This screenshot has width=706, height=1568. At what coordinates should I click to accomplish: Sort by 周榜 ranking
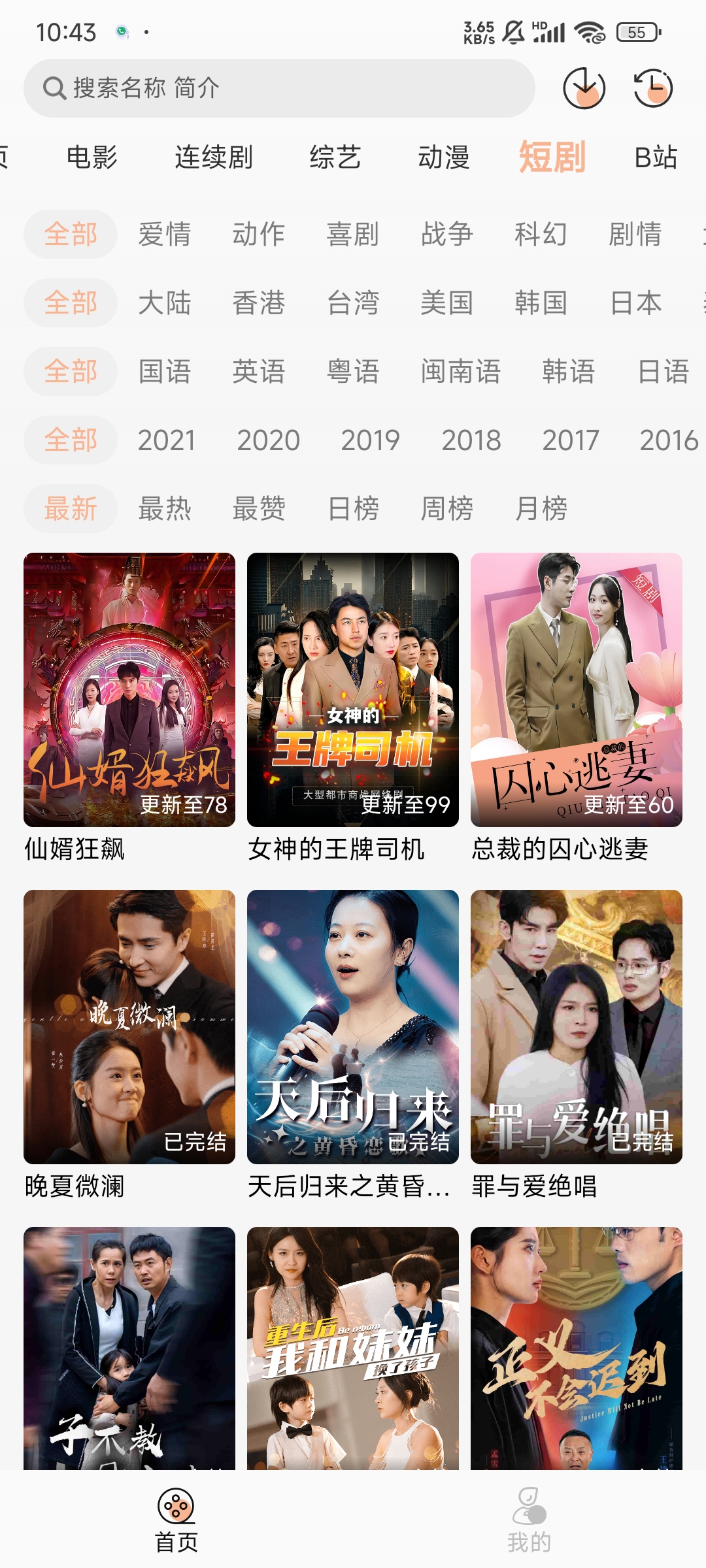tap(447, 509)
